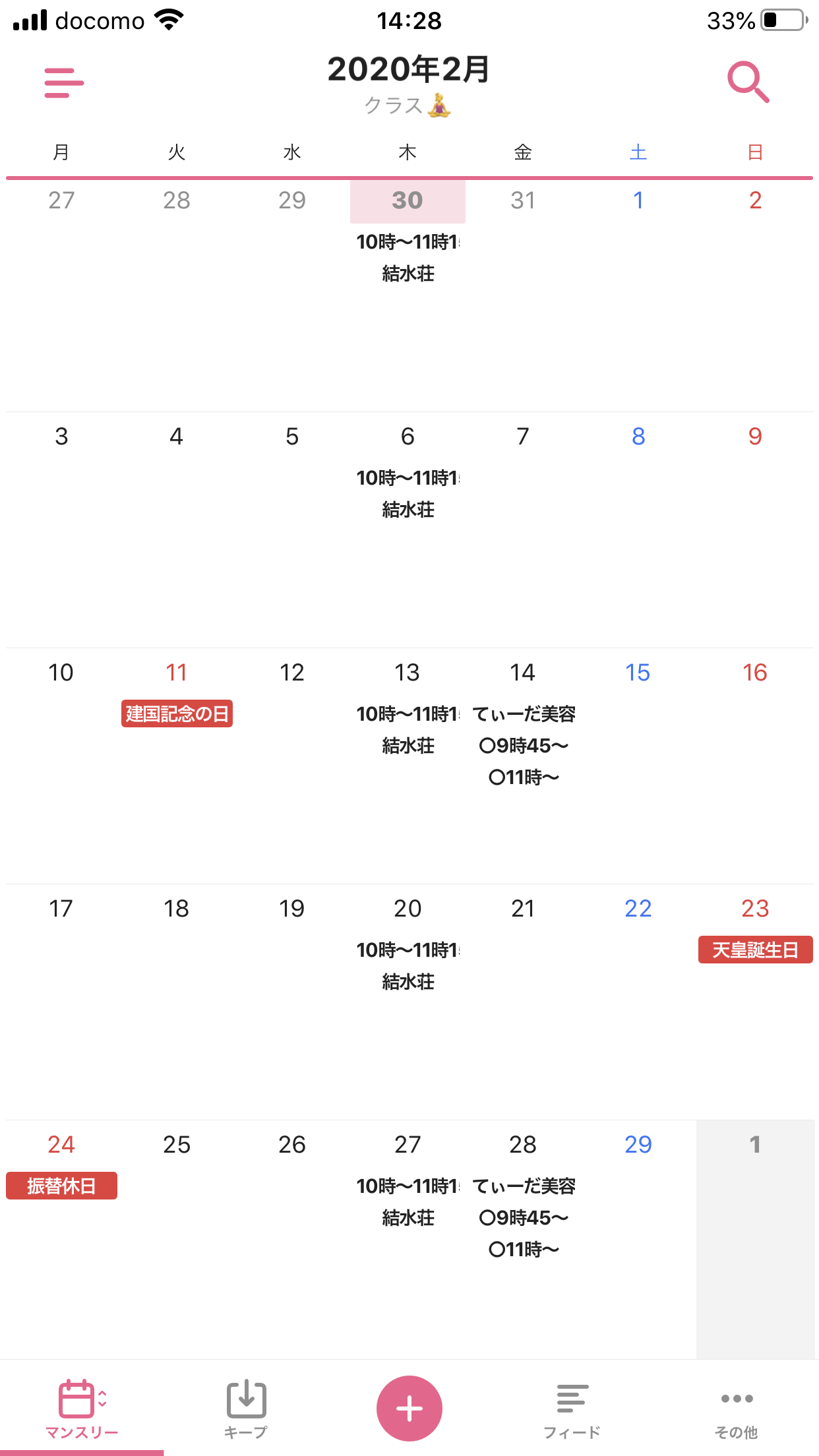The height and width of the screenshot is (1456, 819).
Task: Select Saturday February 29
Action: 638,1145
